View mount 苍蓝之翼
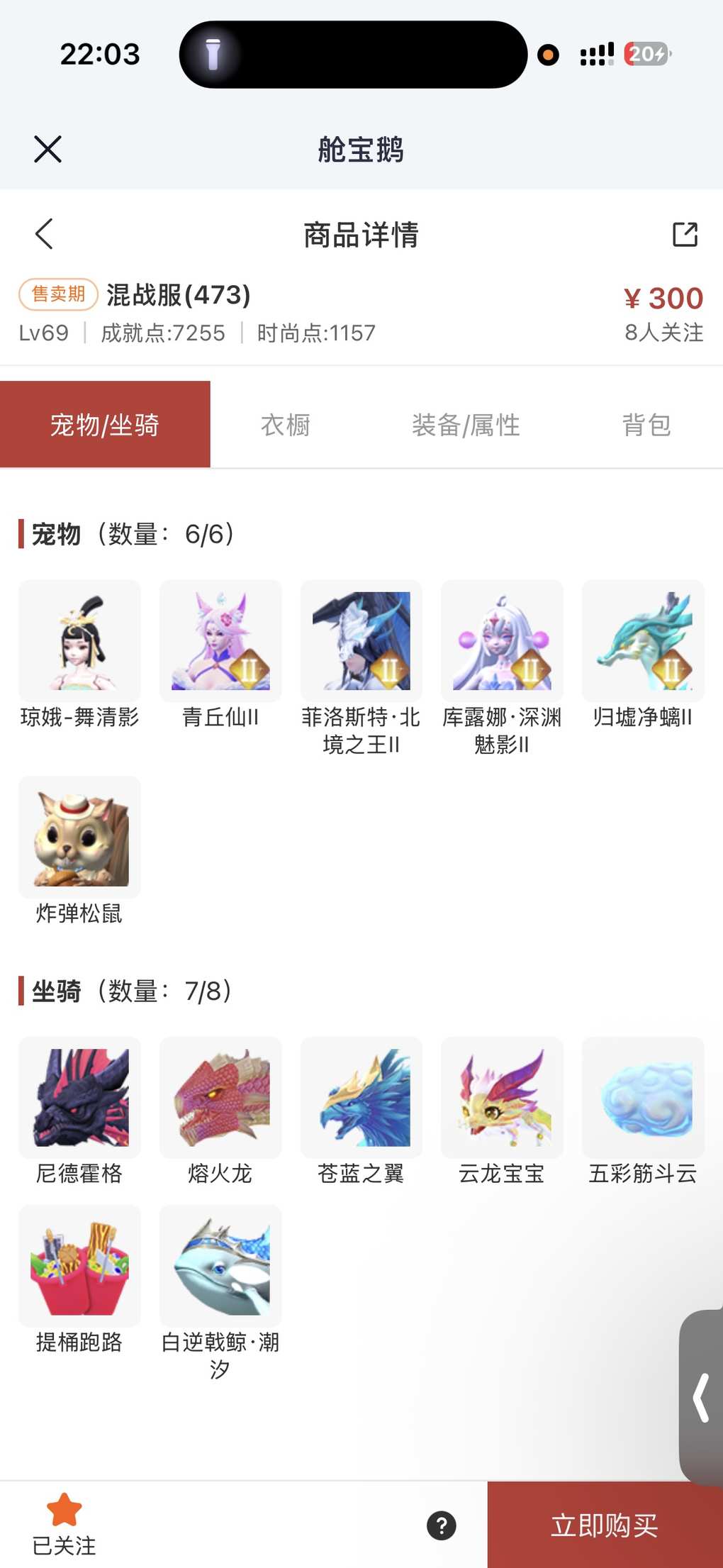 tap(361, 1097)
